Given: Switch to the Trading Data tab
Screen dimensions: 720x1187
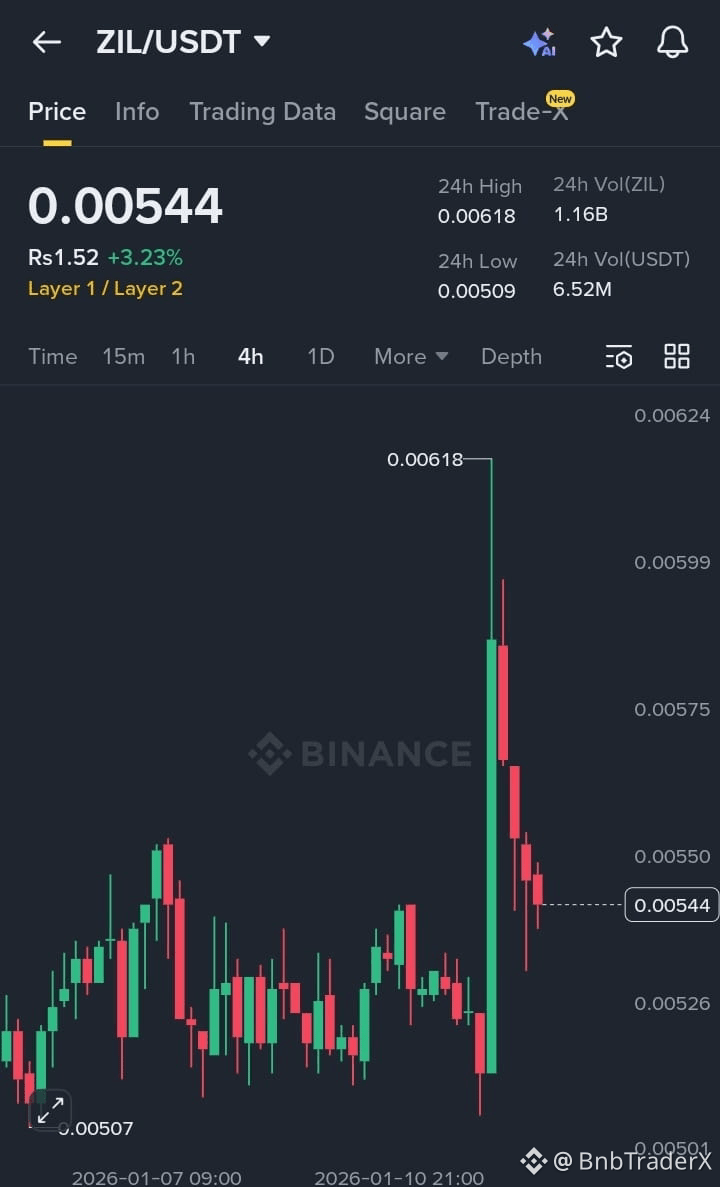Looking at the screenshot, I should [262, 112].
